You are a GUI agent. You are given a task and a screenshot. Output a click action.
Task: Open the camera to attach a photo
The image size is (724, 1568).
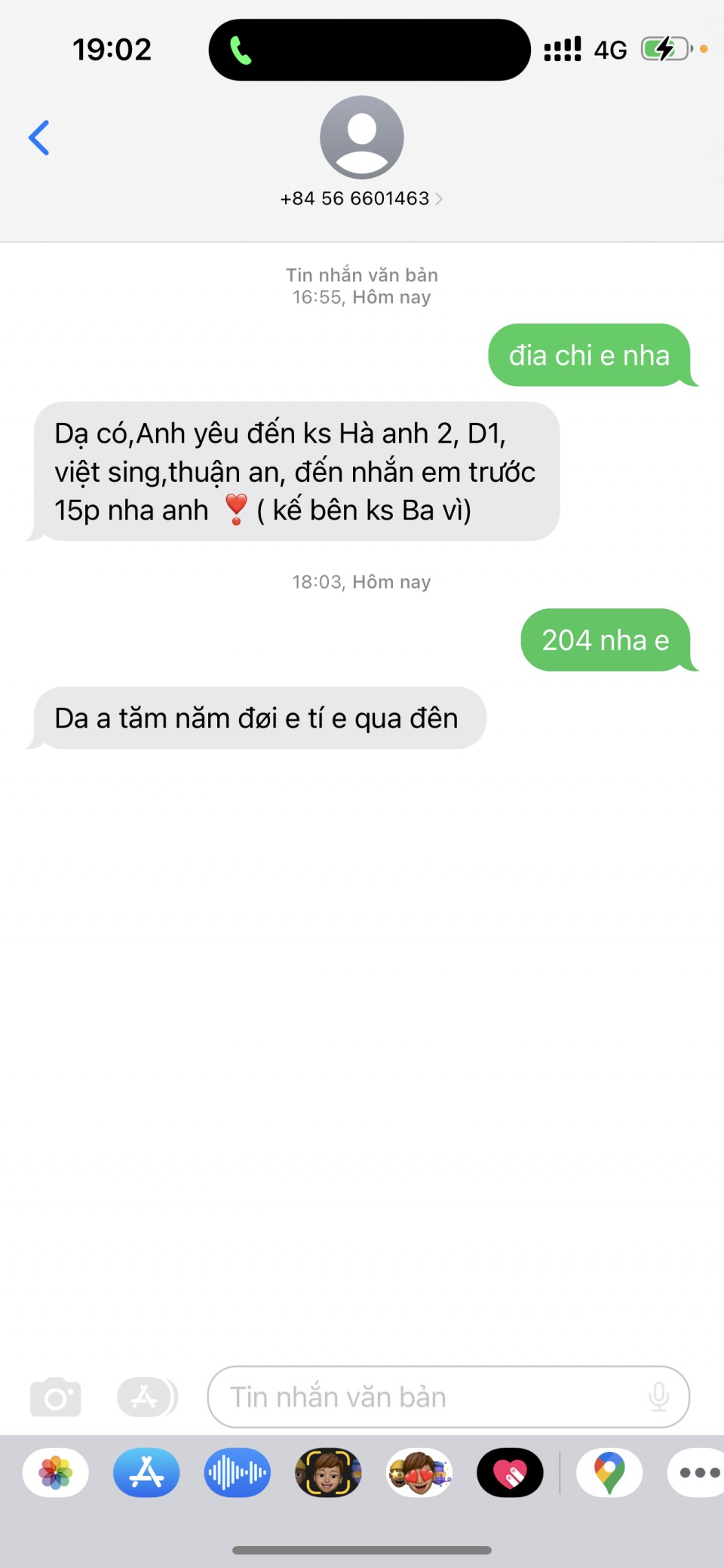click(x=56, y=1397)
